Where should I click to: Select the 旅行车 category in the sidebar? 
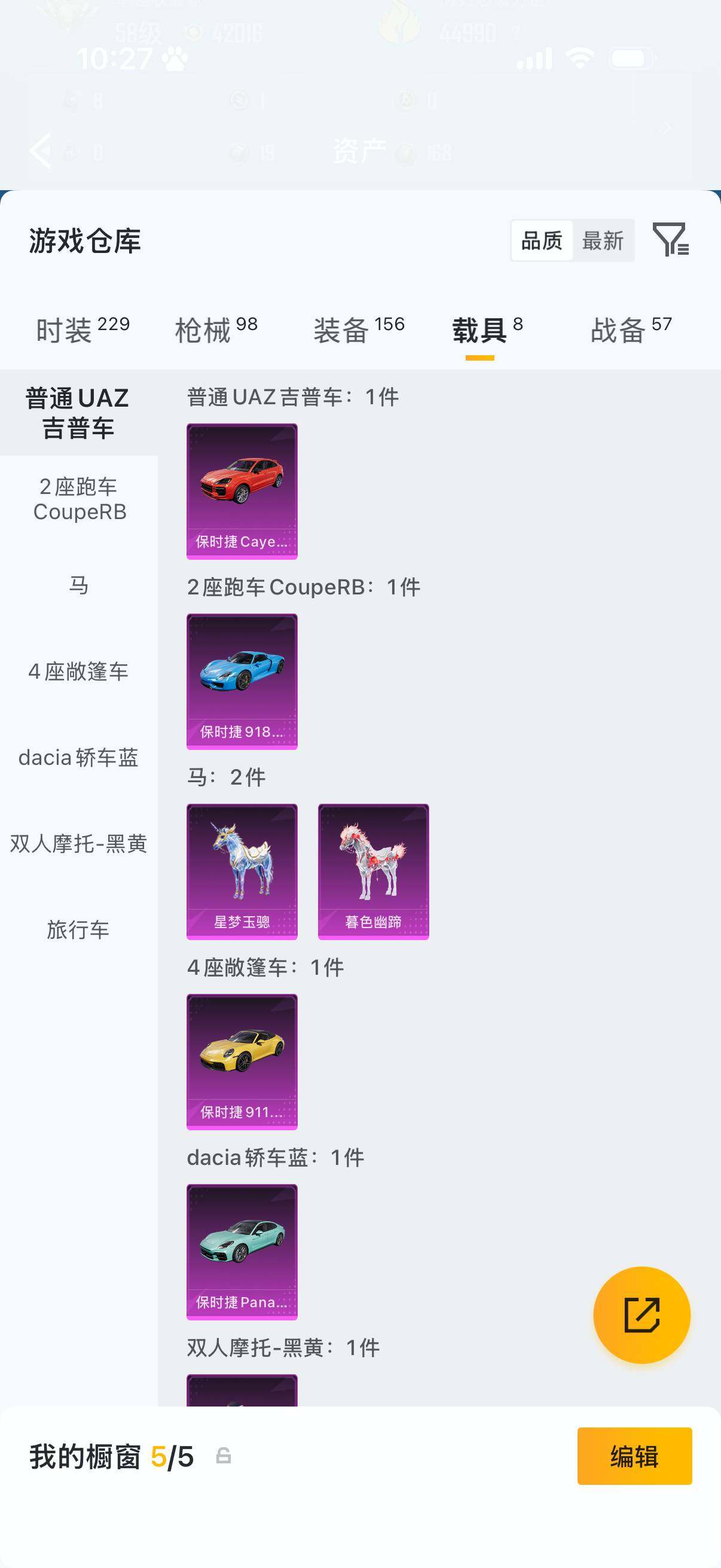click(x=79, y=929)
